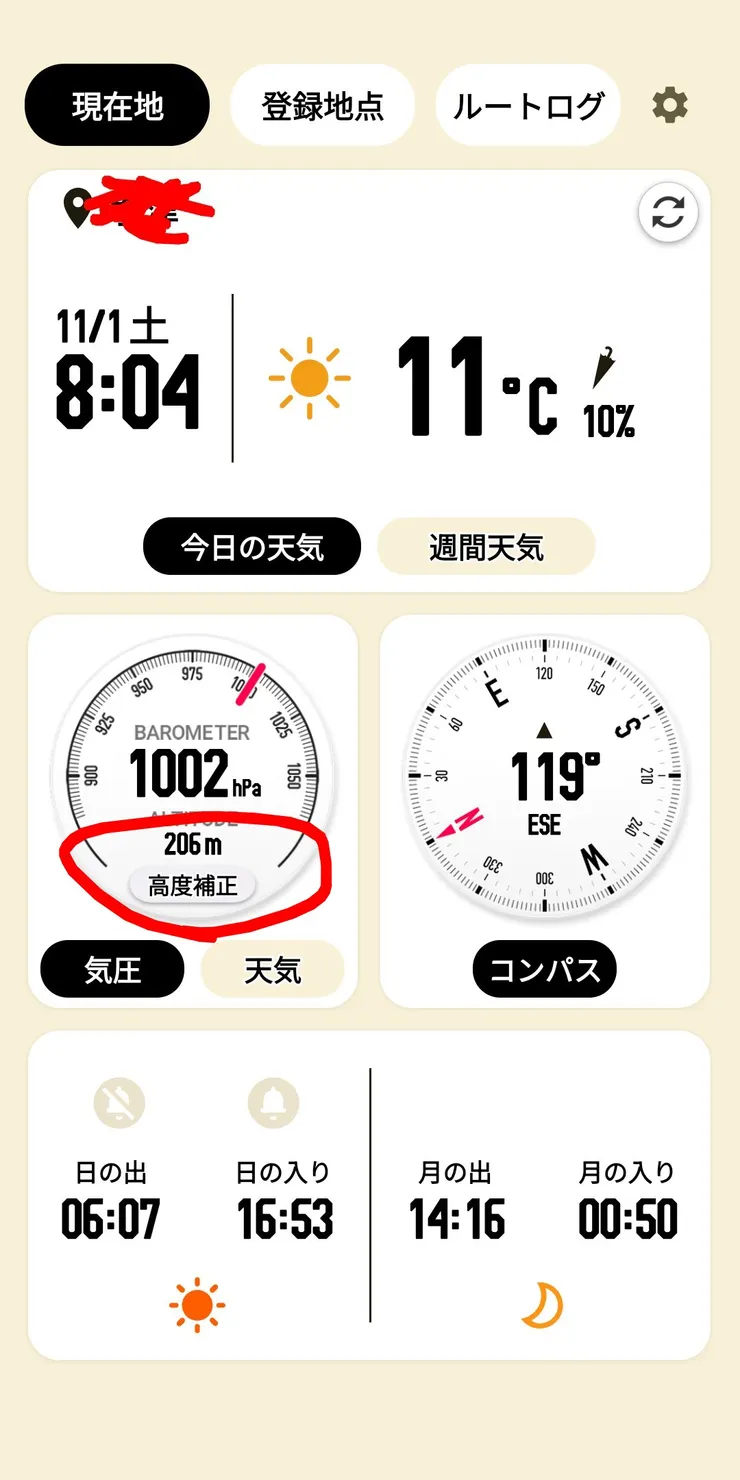Open the コンパス compass screen

543,968
